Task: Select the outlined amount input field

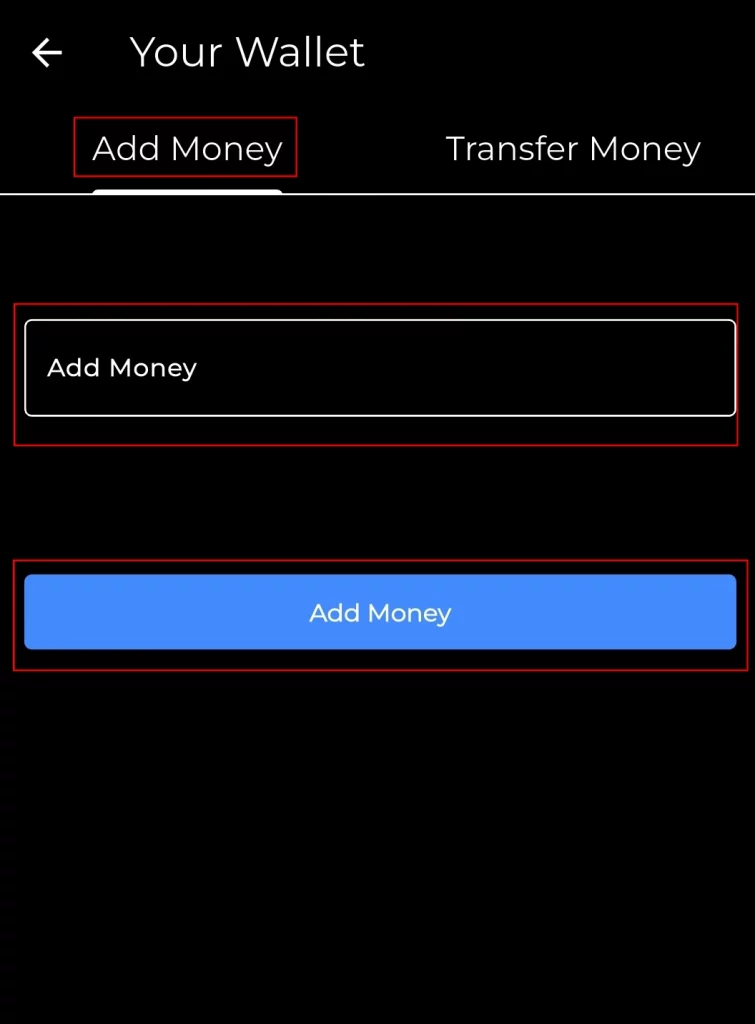Action: click(378, 368)
